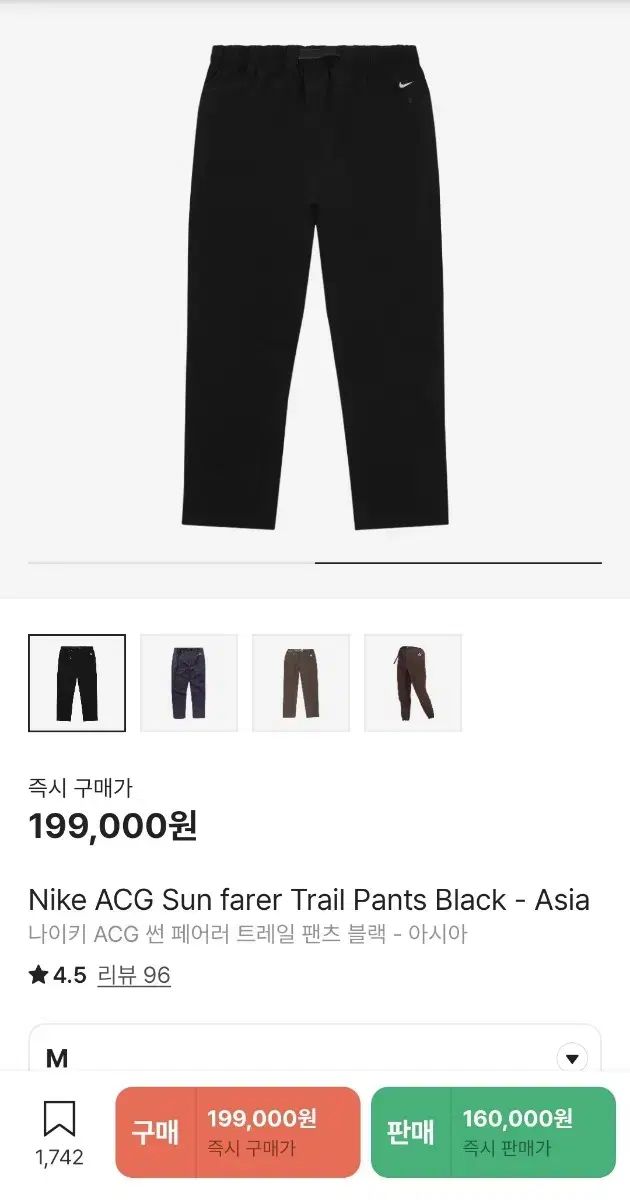
Task: Bookmark this product
Action: tap(60, 1132)
